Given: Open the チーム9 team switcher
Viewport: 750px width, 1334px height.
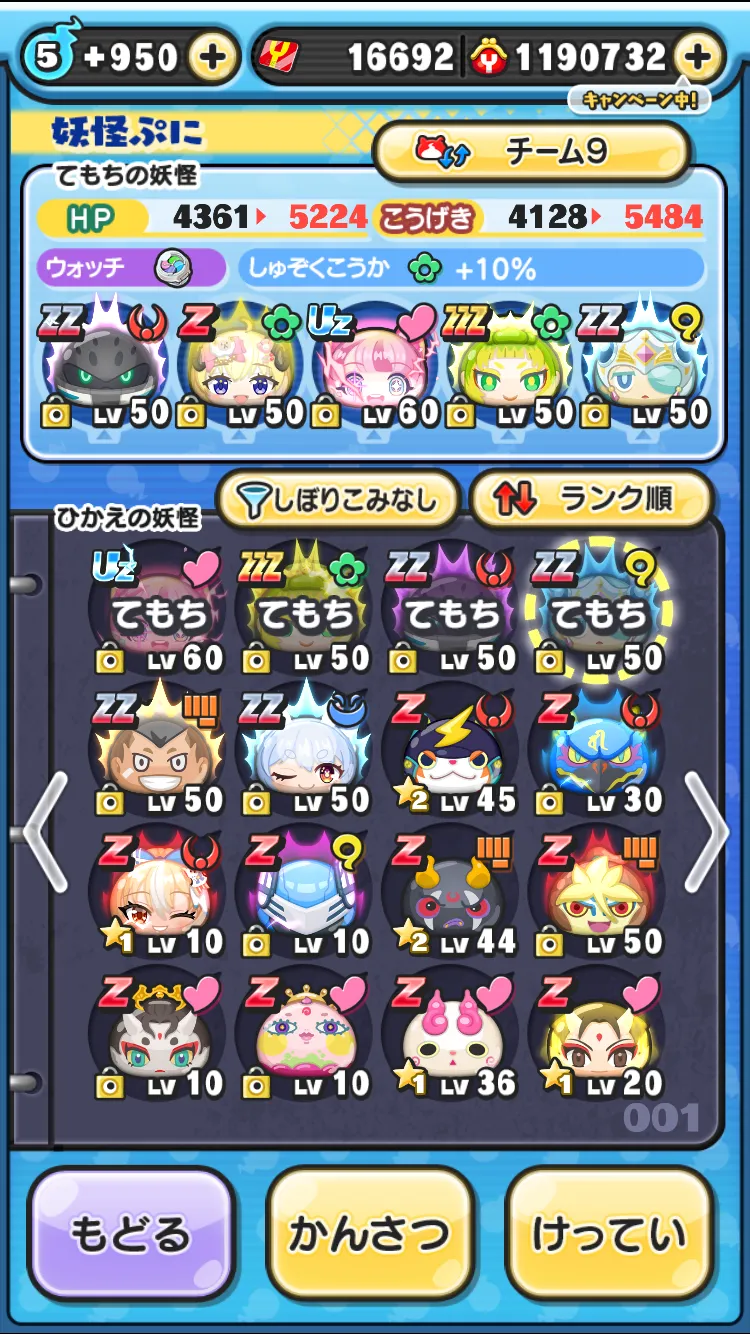Looking at the screenshot, I should click(531, 152).
